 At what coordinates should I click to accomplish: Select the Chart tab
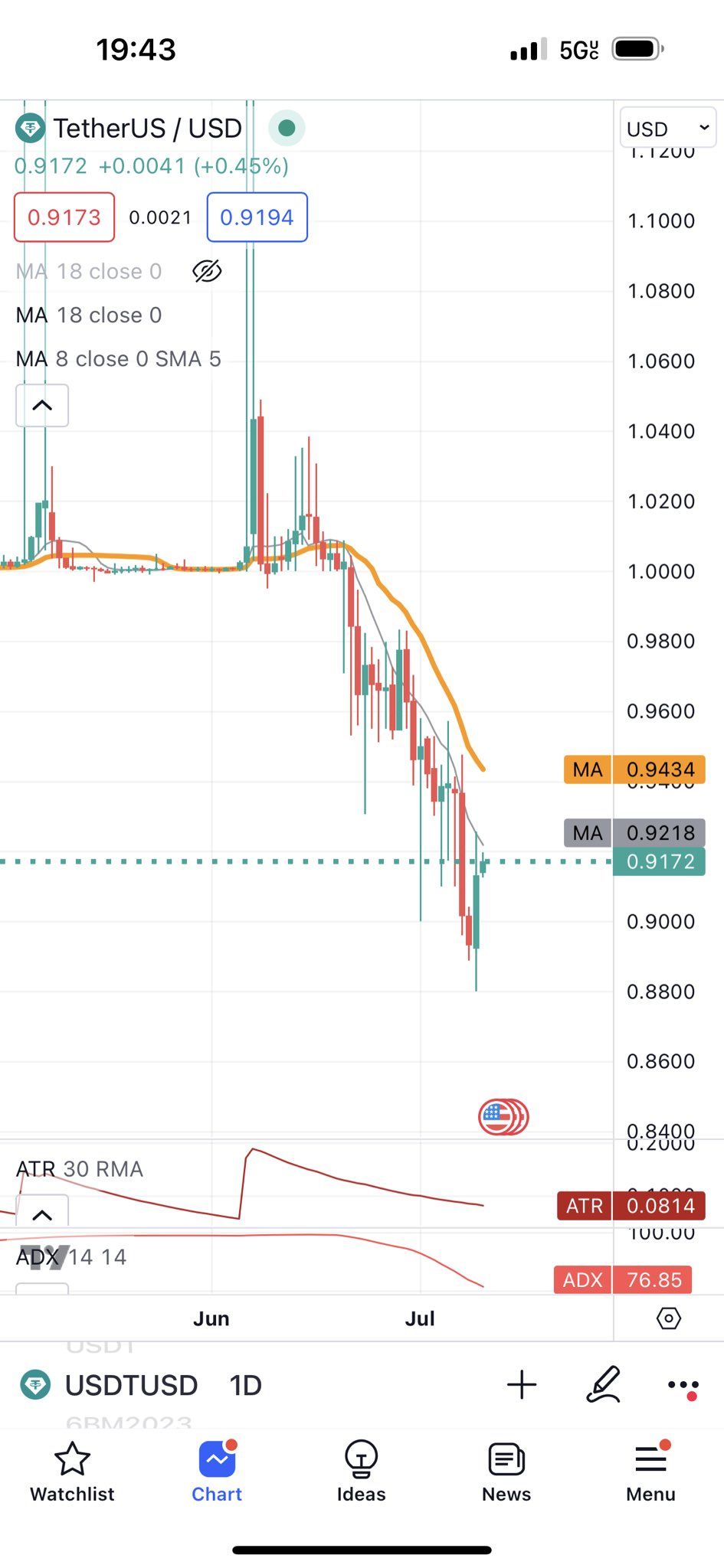[217, 1472]
